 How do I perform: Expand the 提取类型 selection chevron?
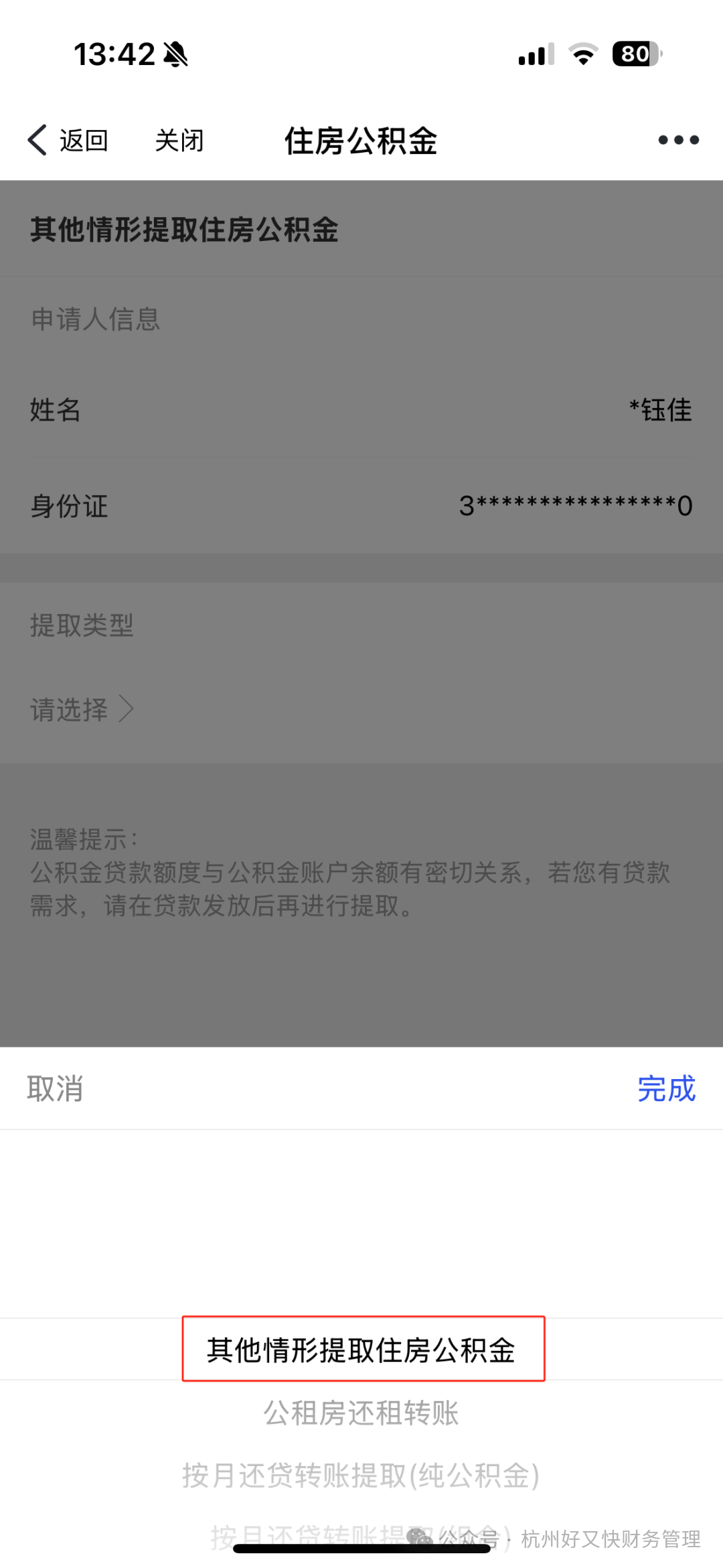127,709
